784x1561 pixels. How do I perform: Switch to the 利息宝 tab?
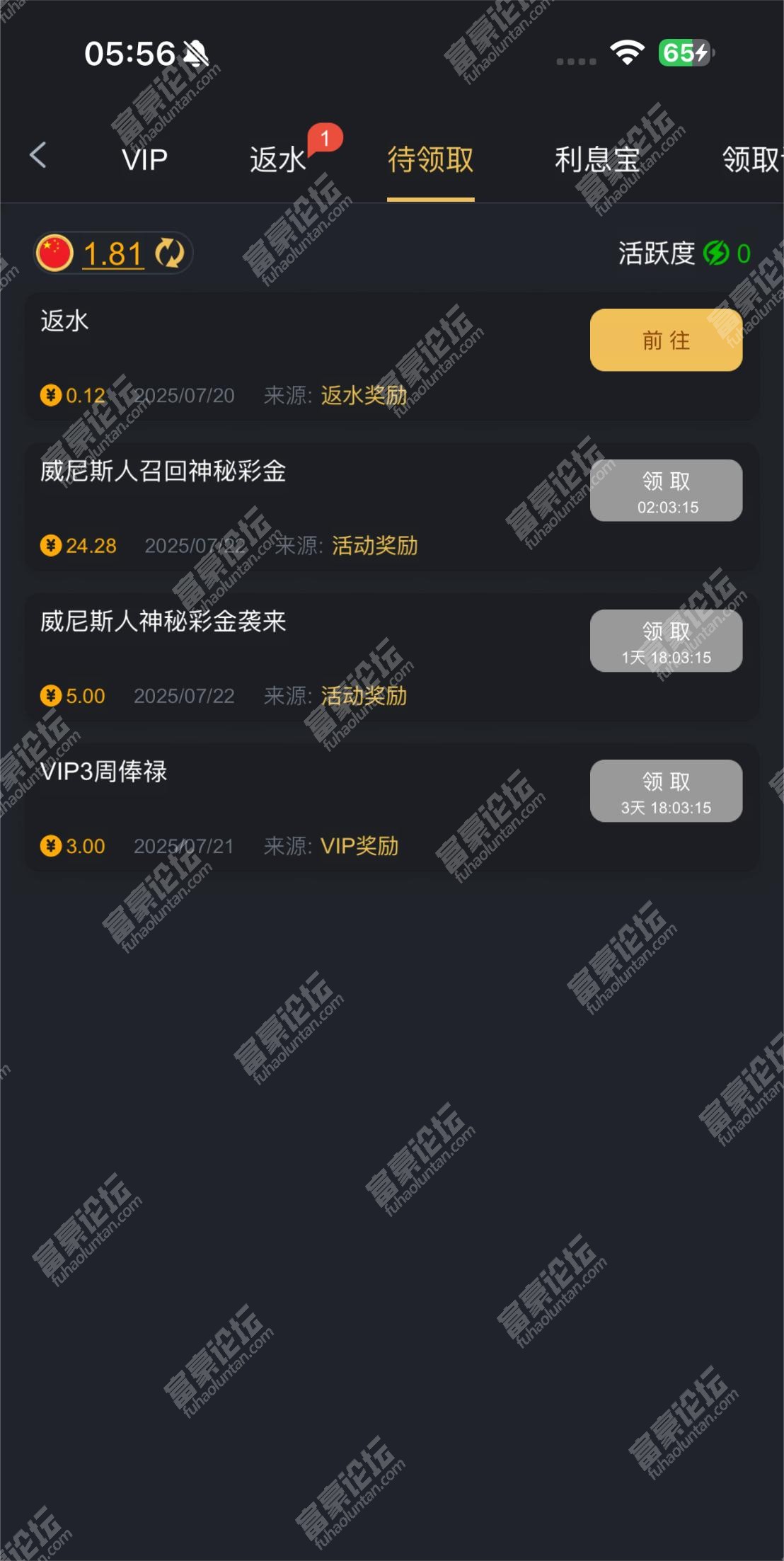[596, 160]
